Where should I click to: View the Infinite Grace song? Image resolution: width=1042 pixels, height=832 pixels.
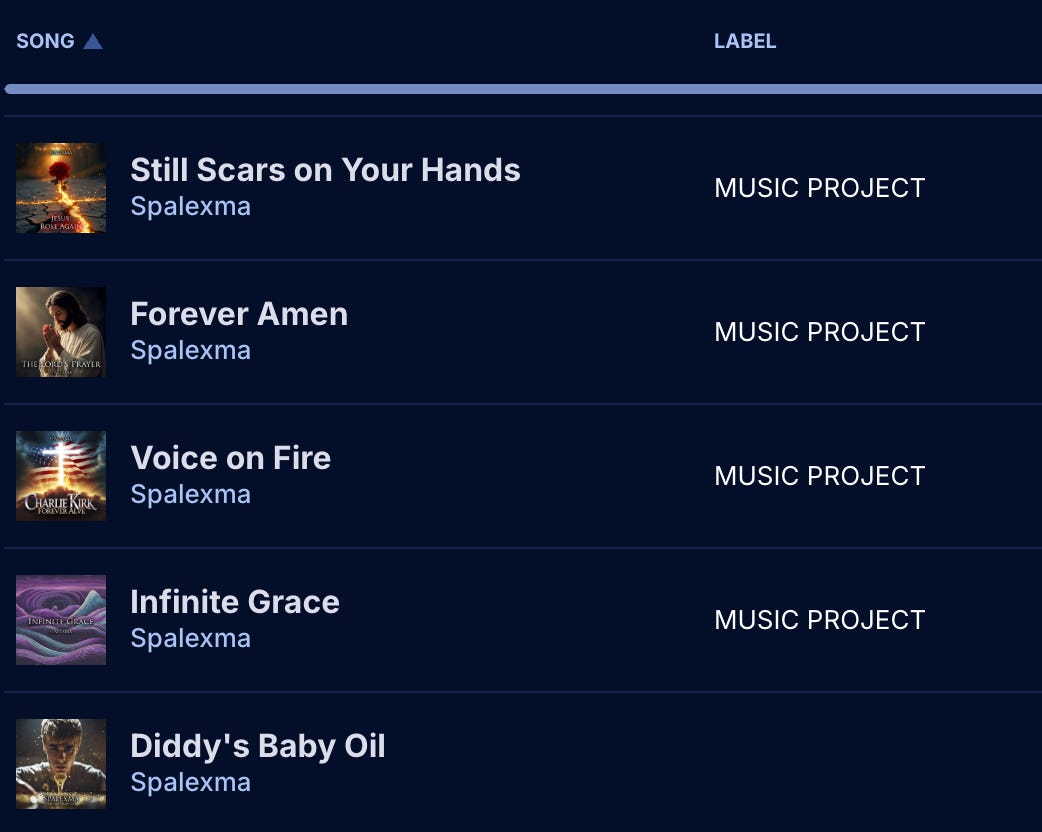click(235, 602)
